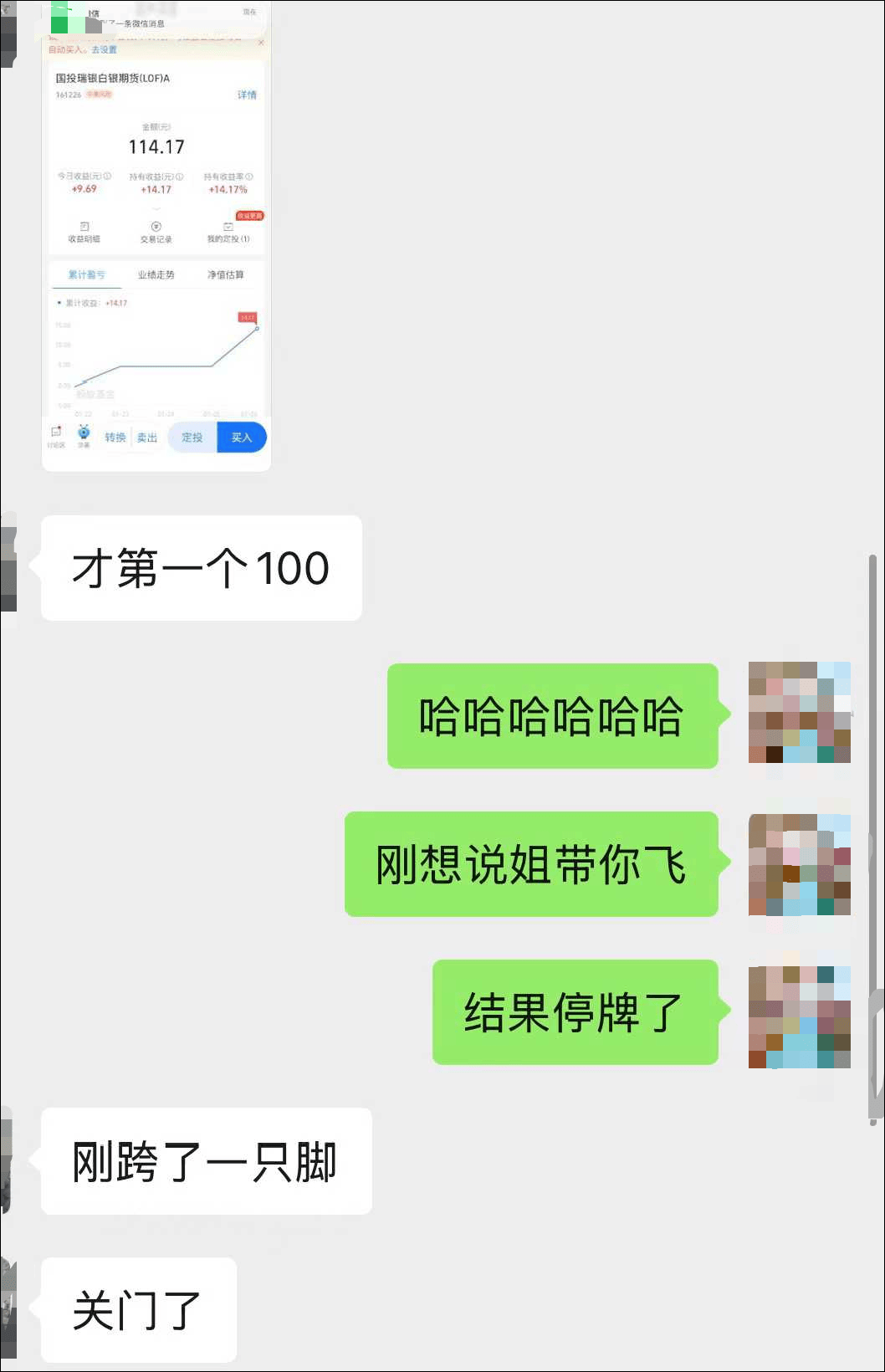885x1372 pixels.
Task: View profile avatar beside 结果停牌了
Action: tap(799, 1016)
